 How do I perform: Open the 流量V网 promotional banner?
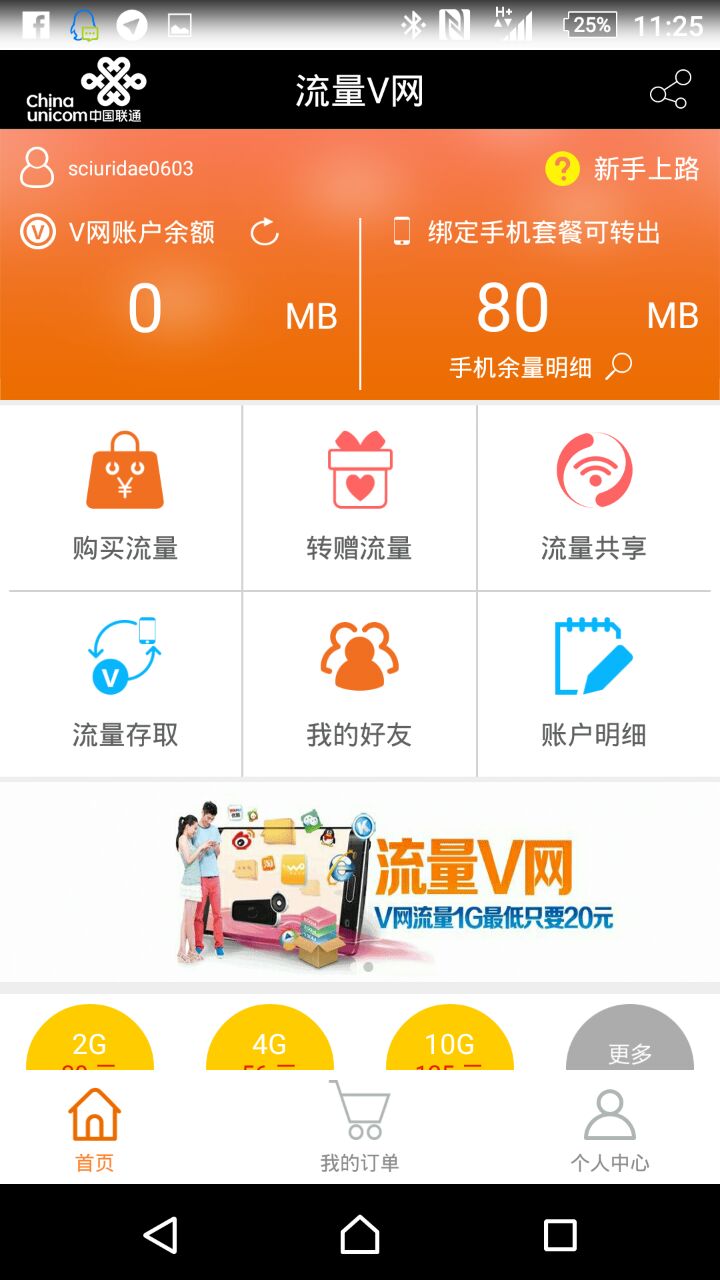click(360, 880)
